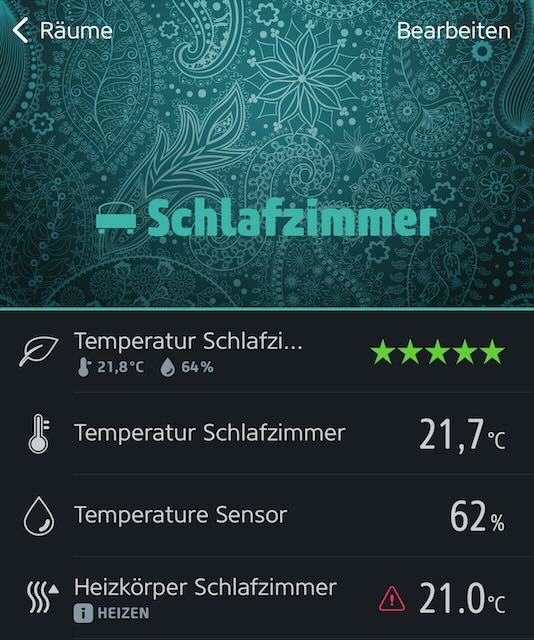Go back to Räume
Viewport: 534px width, 640px height.
62,31
